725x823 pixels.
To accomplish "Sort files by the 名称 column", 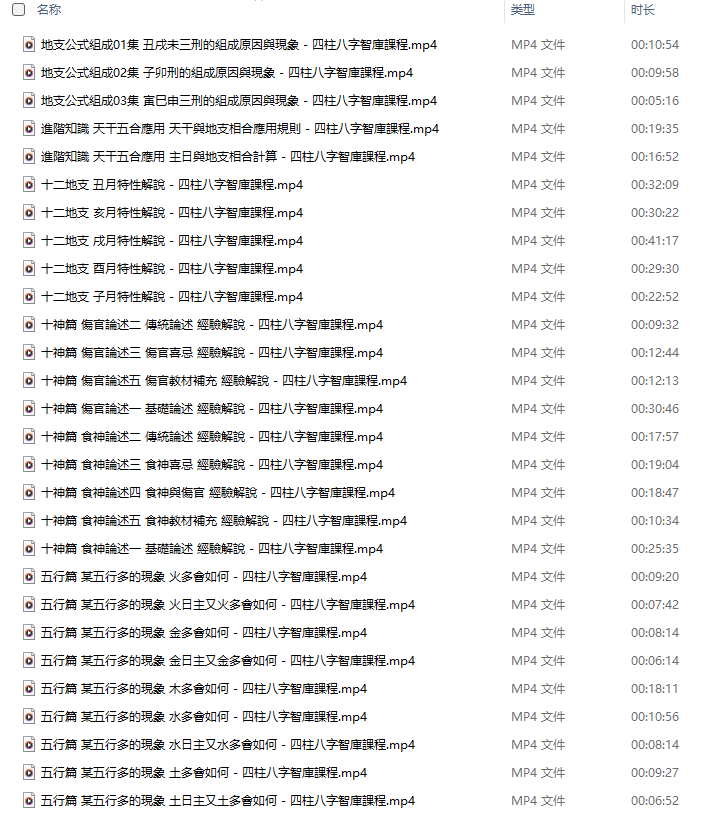I will pyautogui.click(x=48, y=10).
